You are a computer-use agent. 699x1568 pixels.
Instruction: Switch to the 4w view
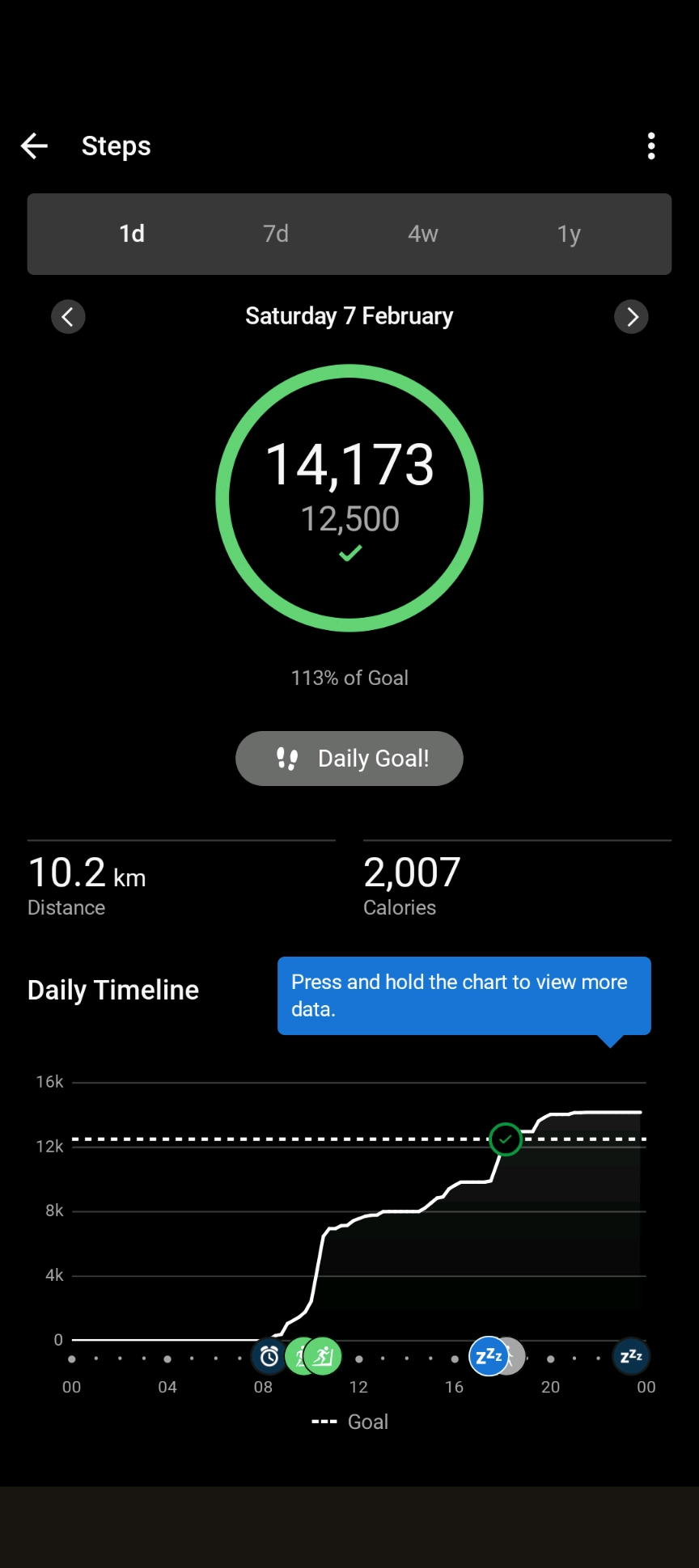(x=422, y=235)
